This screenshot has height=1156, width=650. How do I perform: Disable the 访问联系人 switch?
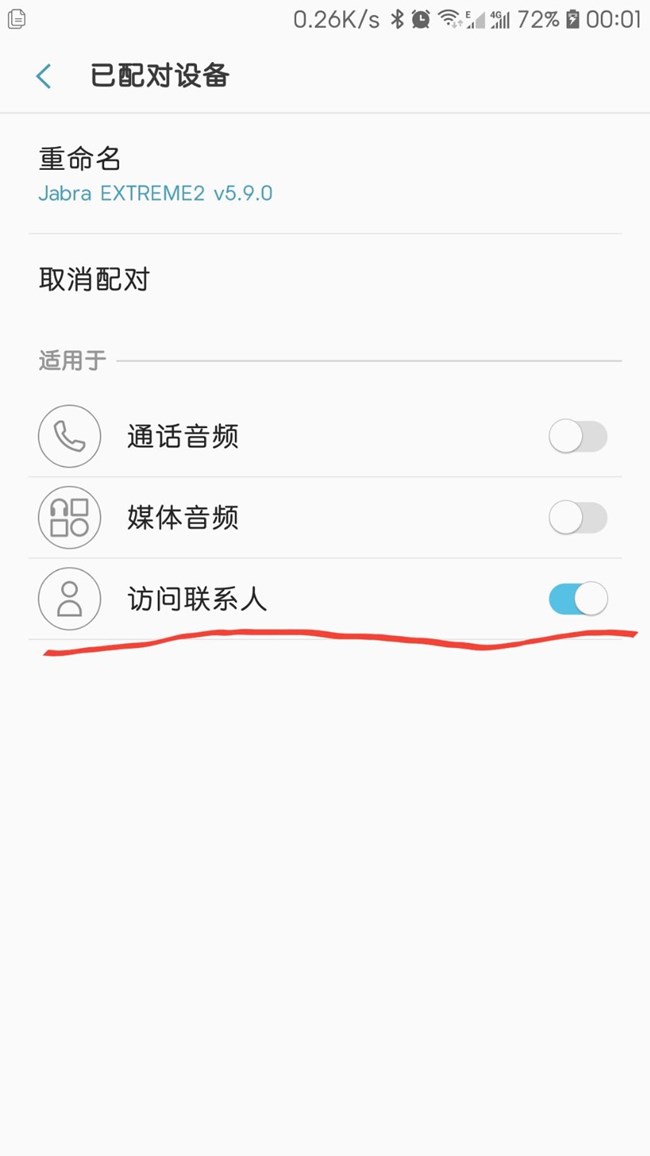[577, 599]
